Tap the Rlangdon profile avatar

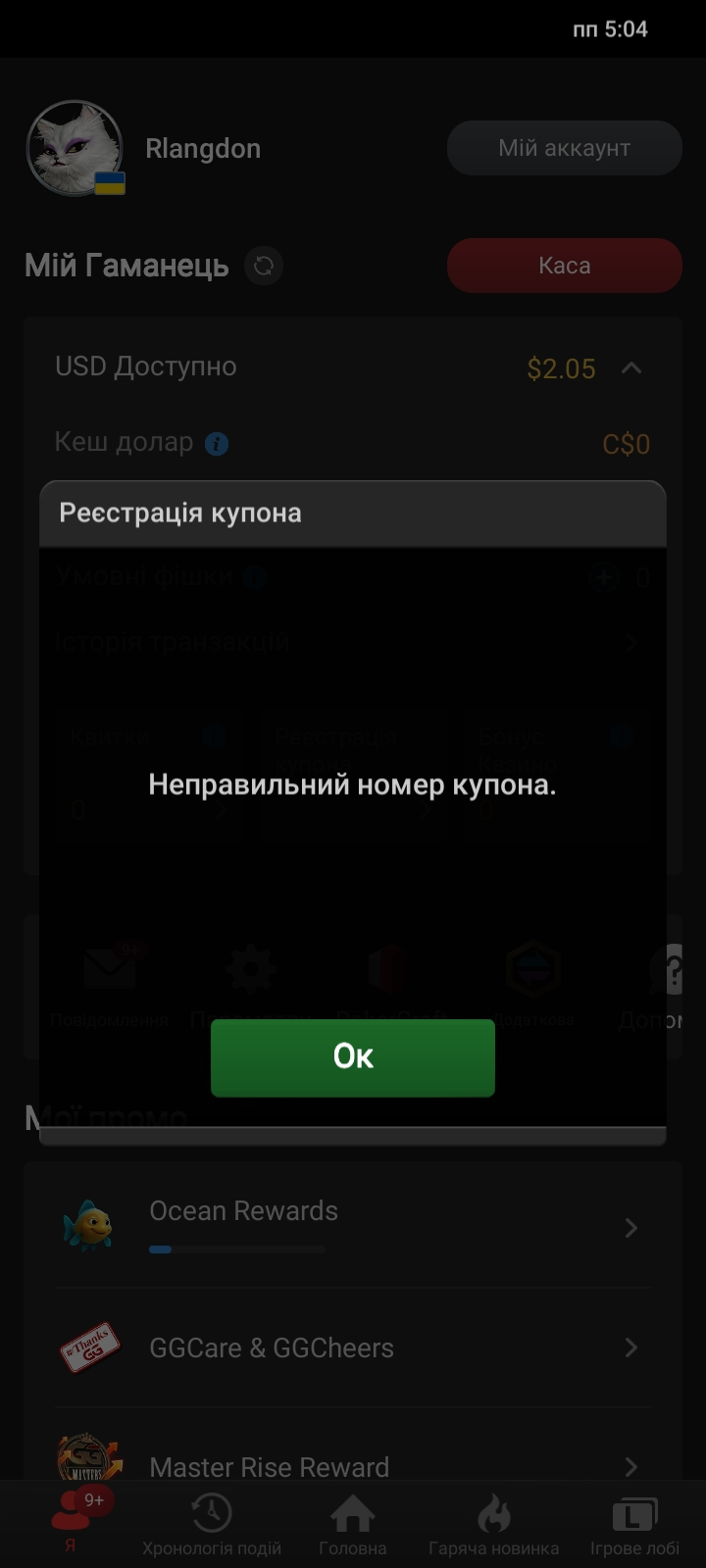pyautogui.click(x=75, y=148)
